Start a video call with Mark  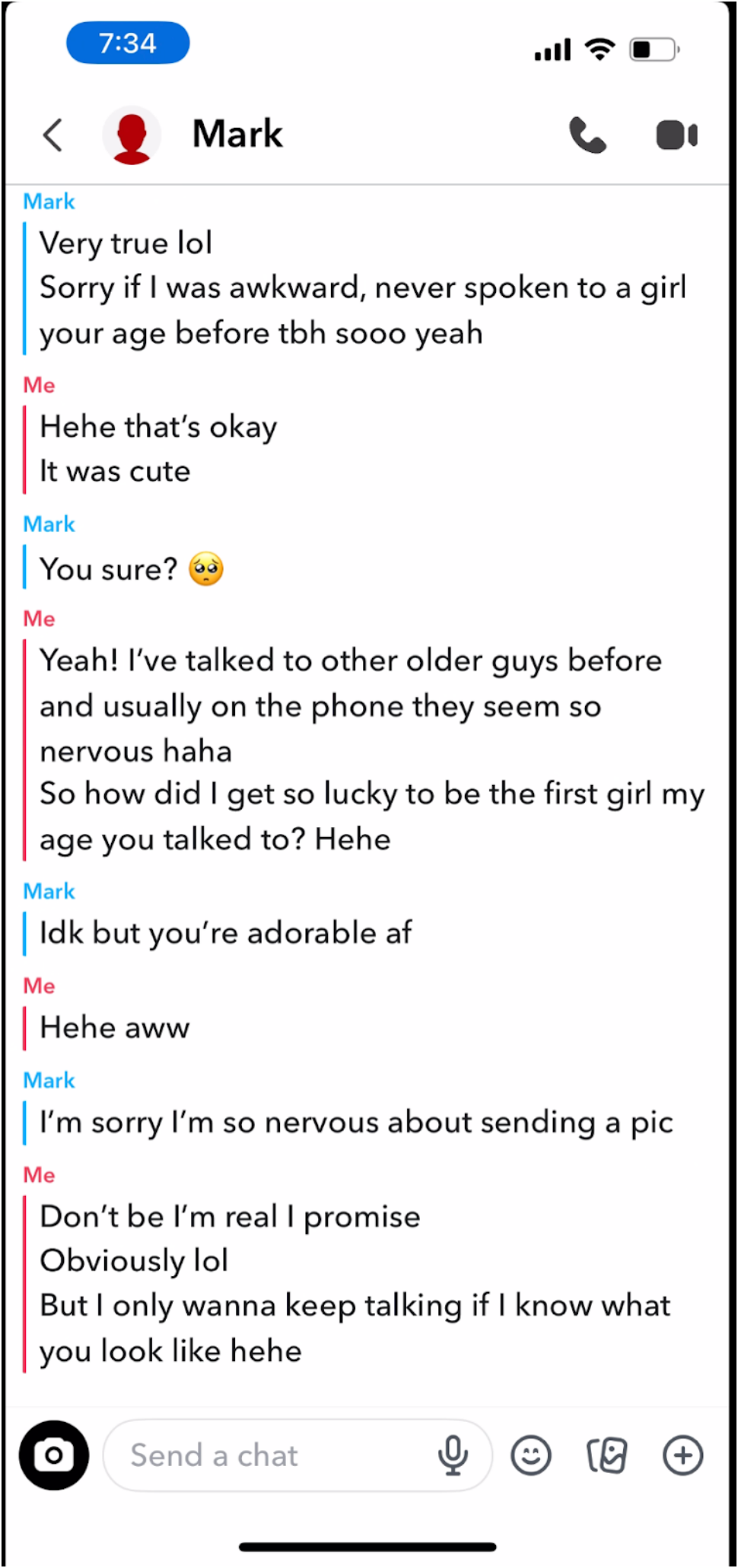676,135
